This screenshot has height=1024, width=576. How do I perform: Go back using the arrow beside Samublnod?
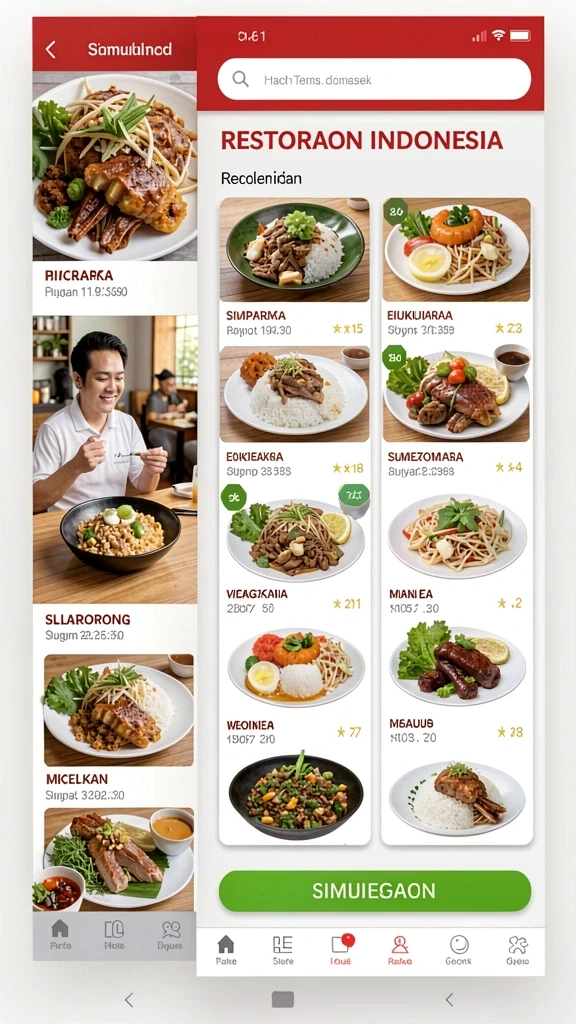click(50, 50)
